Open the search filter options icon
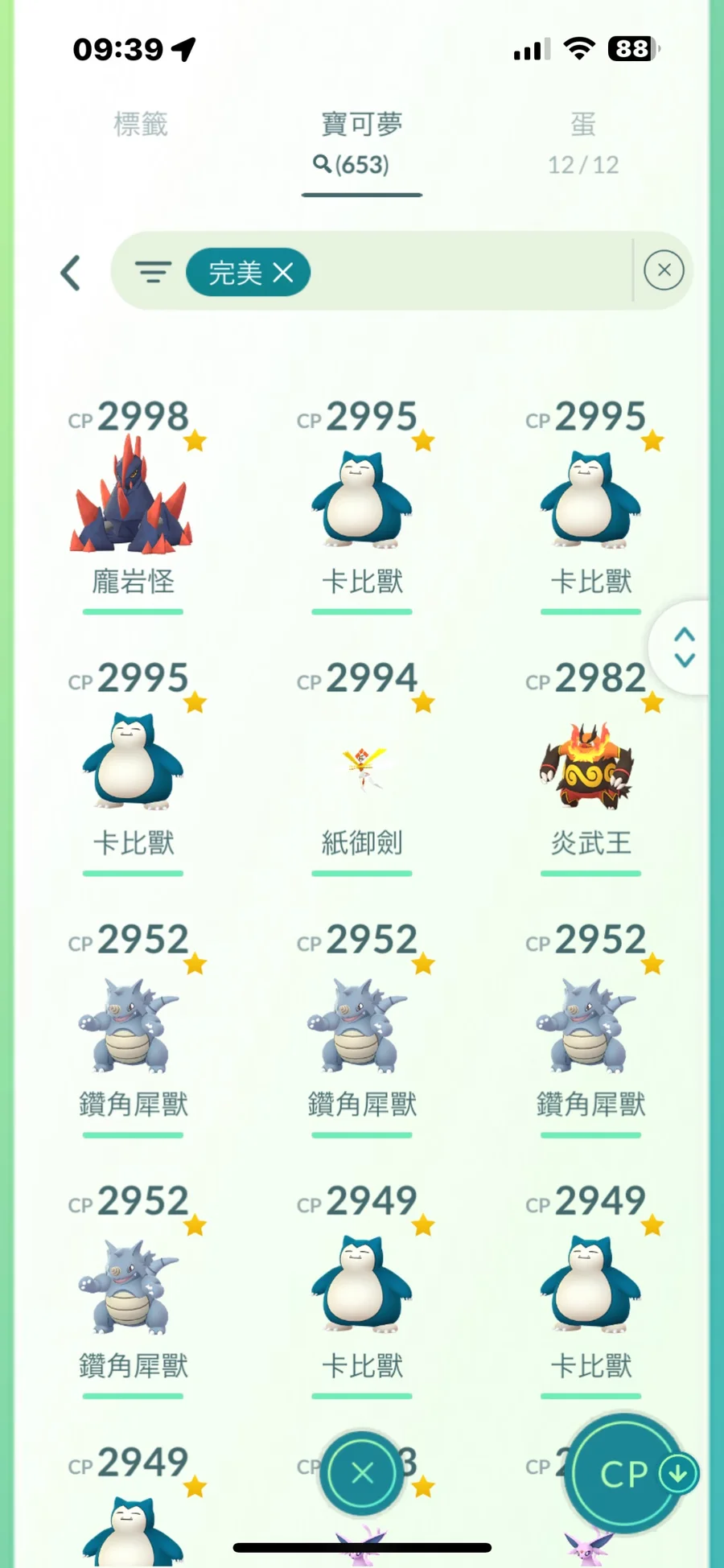 click(x=153, y=273)
